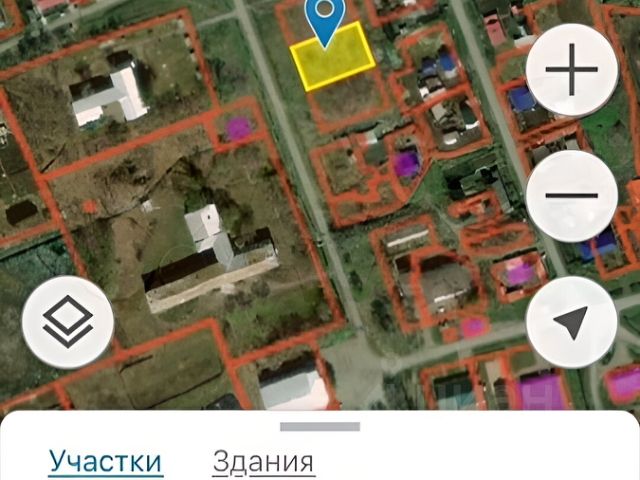Viewport: 640px width, 480px height.
Task: Switch to the Участки tab
Action: pyautogui.click(x=105, y=461)
